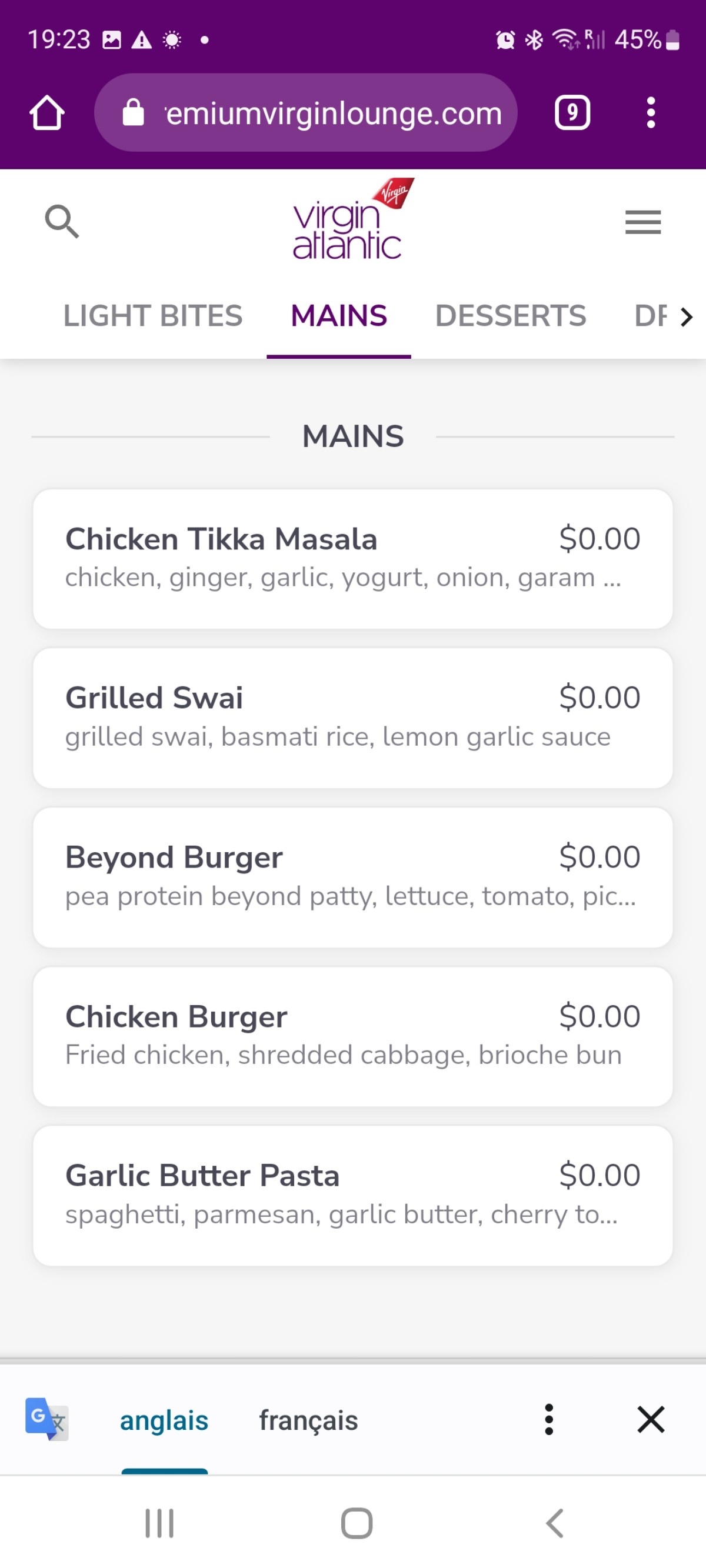Switch to the Light Bites tab
706x1568 pixels.
coord(153,316)
